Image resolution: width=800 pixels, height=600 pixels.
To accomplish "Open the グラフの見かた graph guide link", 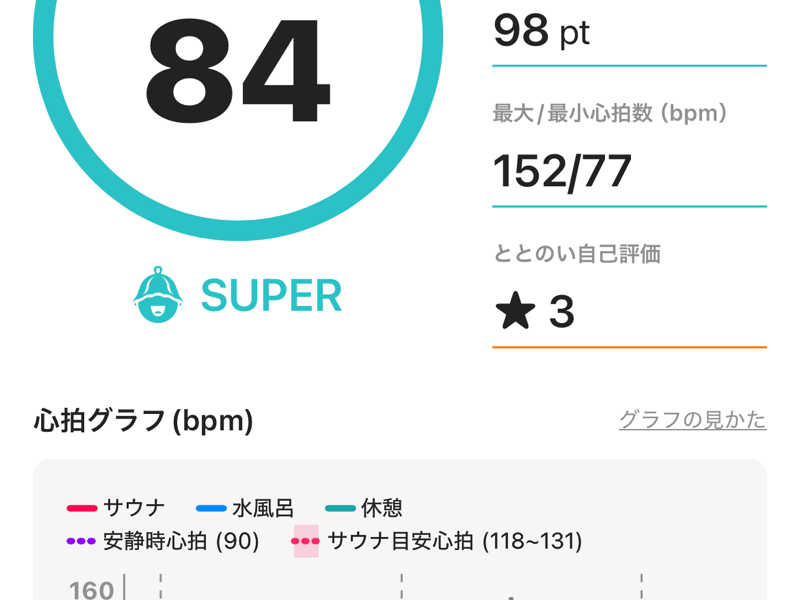I will pos(692,420).
